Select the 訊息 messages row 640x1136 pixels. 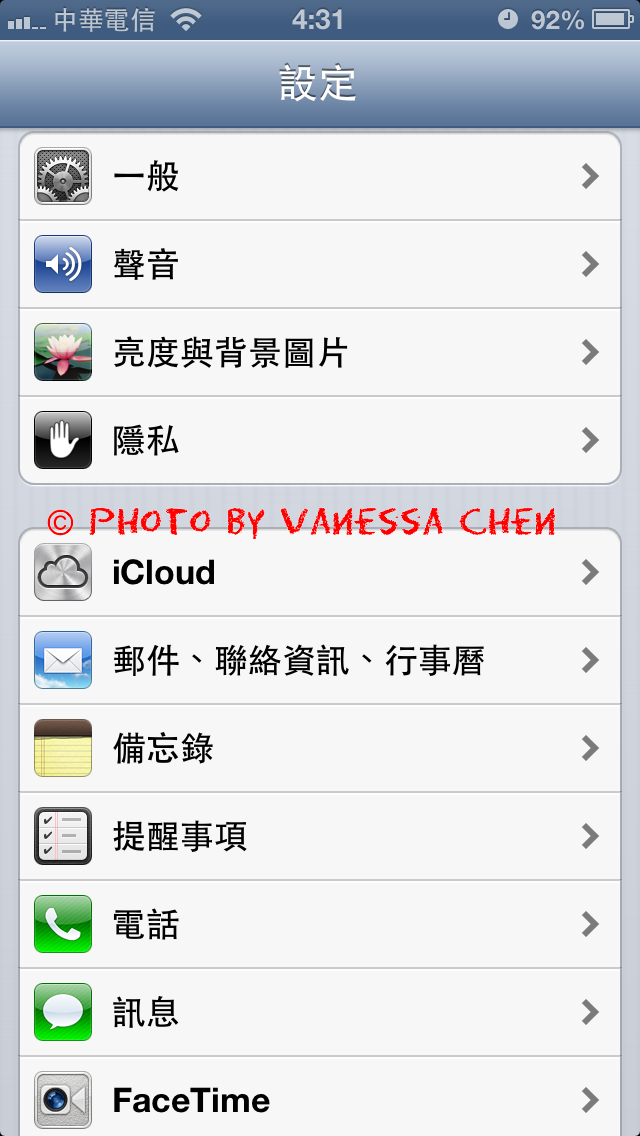pos(320,1011)
